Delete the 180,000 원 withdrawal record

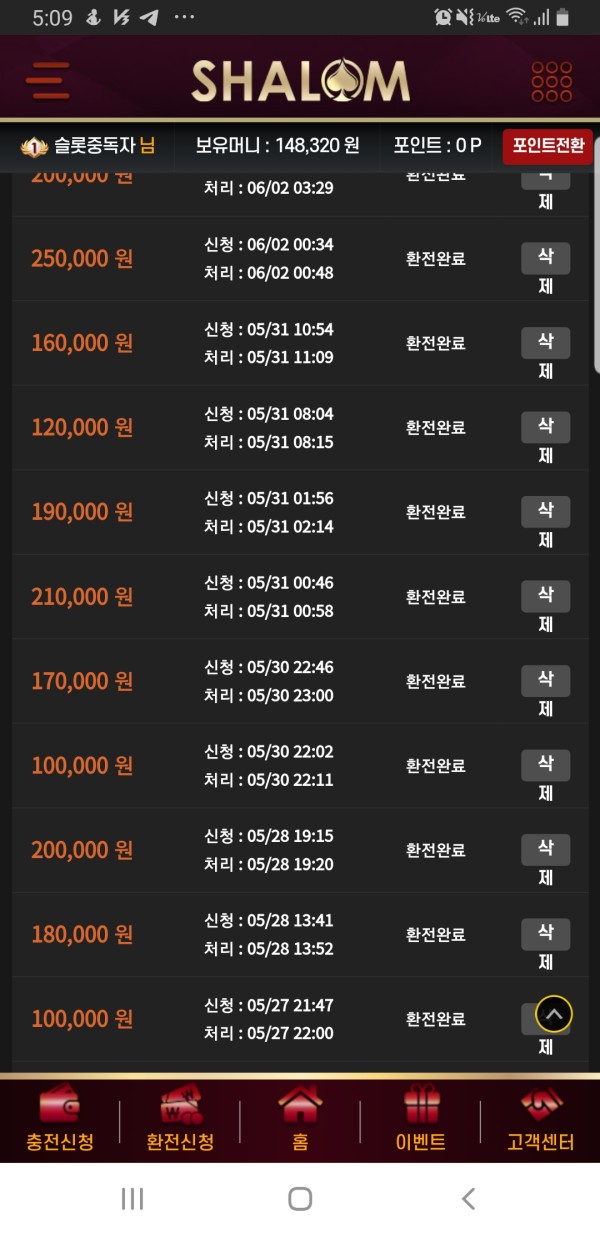pyautogui.click(x=546, y=934)
